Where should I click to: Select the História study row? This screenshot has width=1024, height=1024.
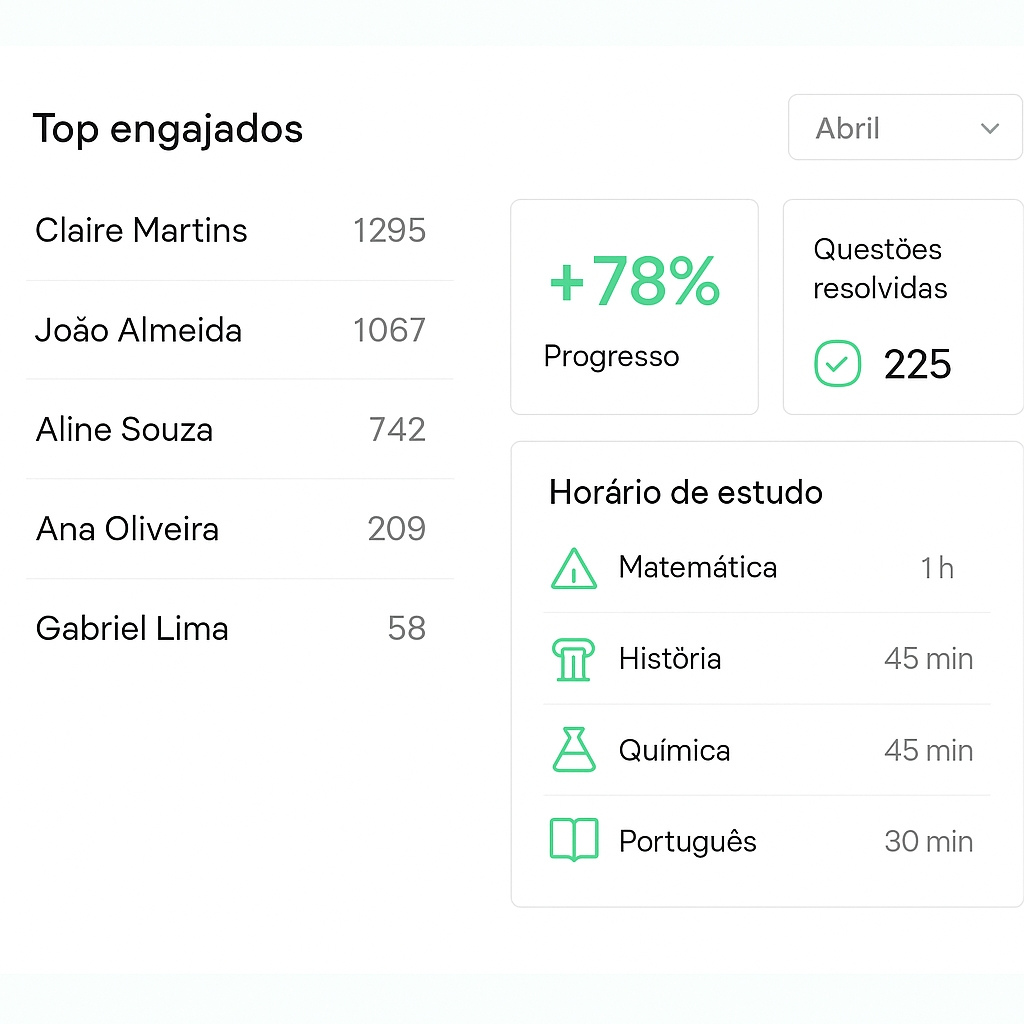766,659
